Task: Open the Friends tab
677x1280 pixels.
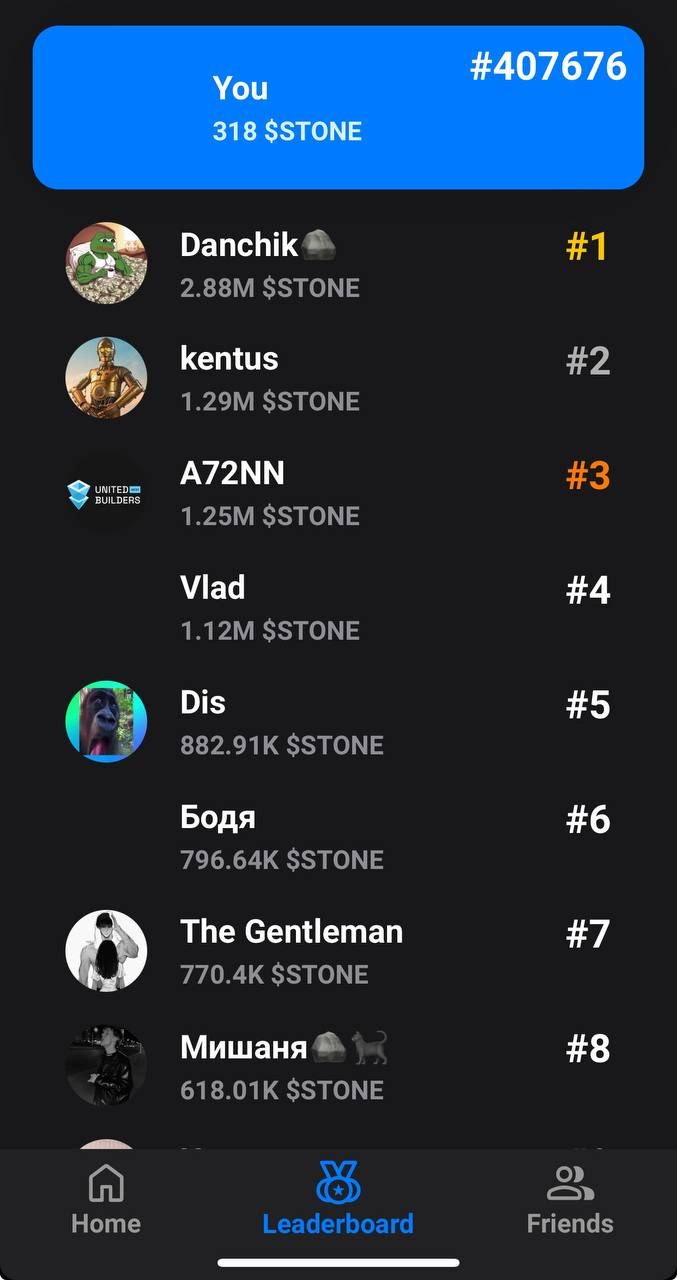Action: (x=570, y=1200)
